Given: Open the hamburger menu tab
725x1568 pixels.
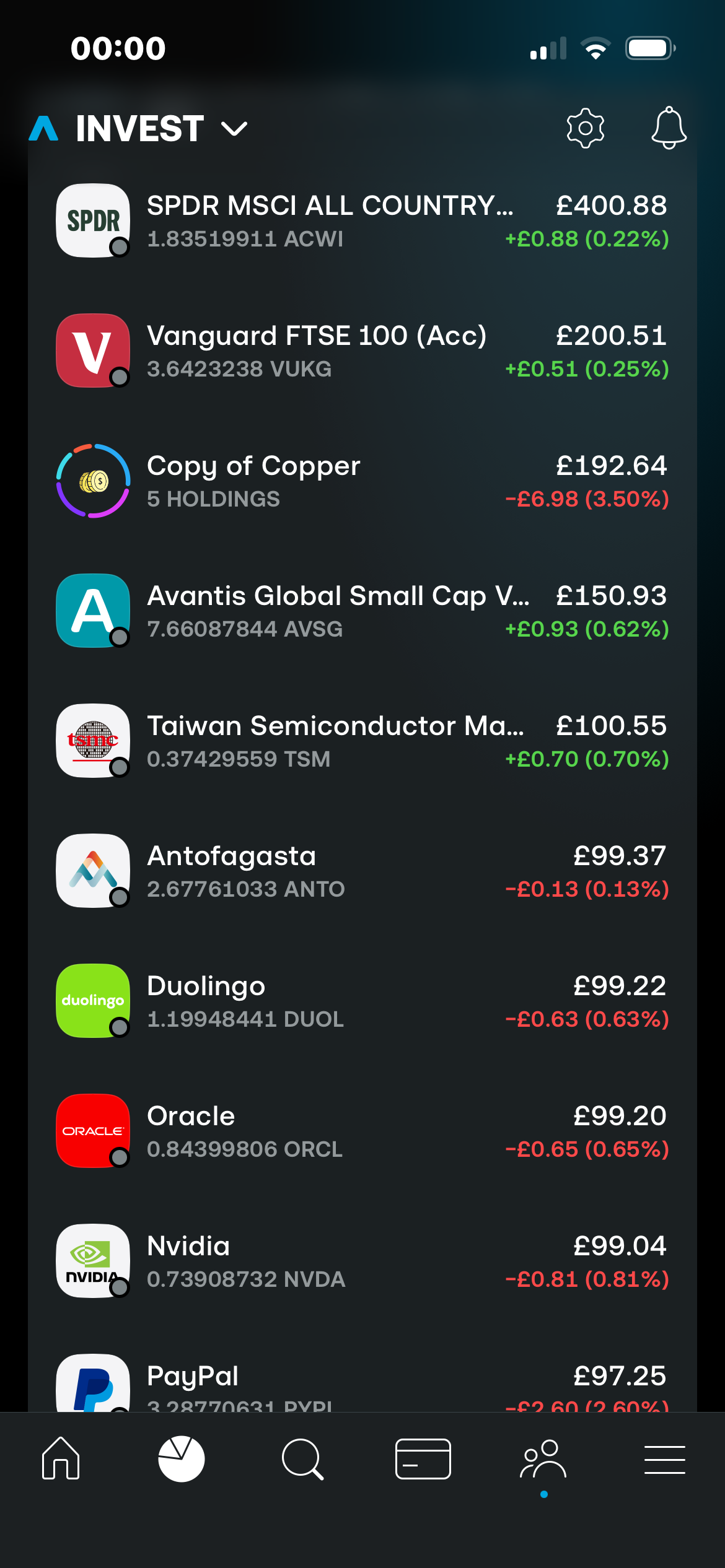Looking at the screenshot, I should click(664, 1458).
